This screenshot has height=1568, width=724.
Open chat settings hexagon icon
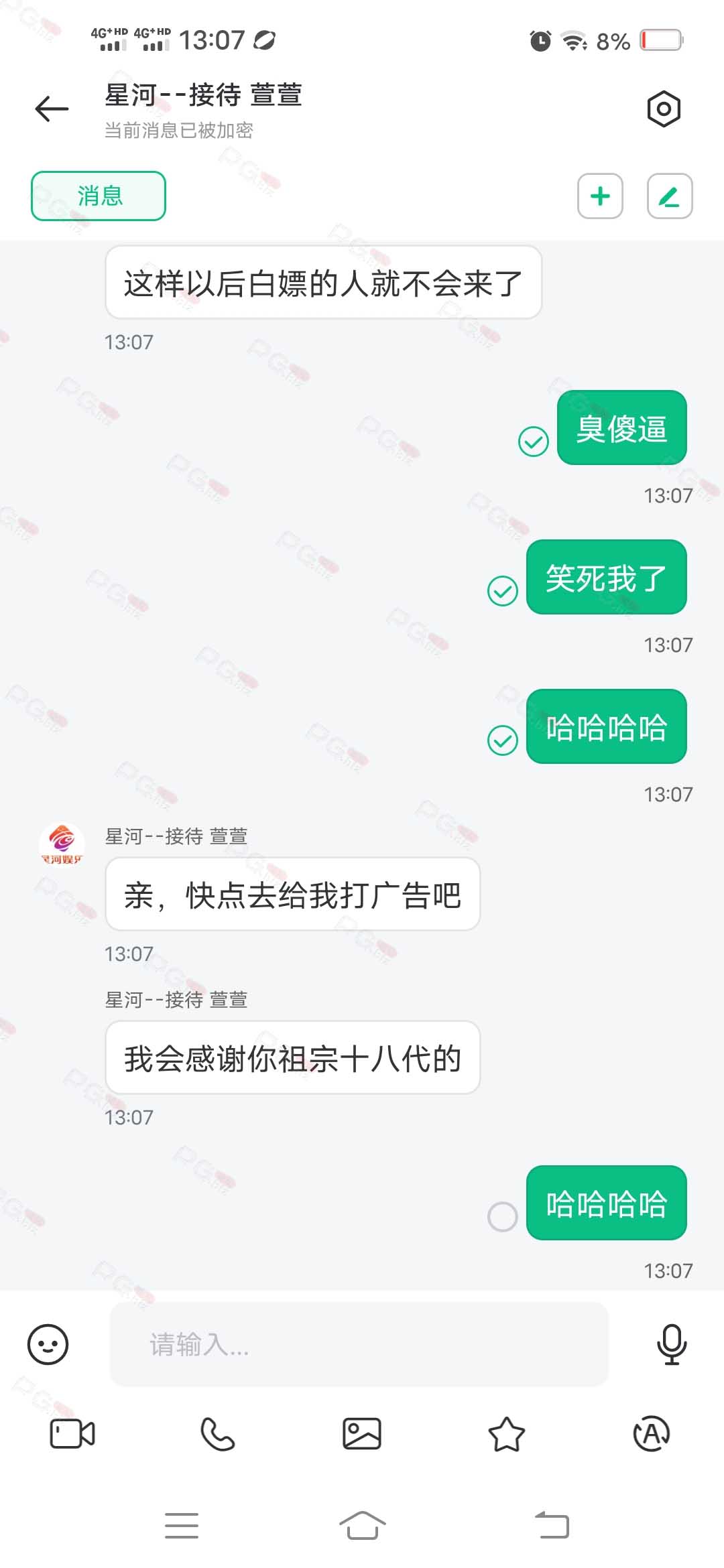[x=664, y=109]
